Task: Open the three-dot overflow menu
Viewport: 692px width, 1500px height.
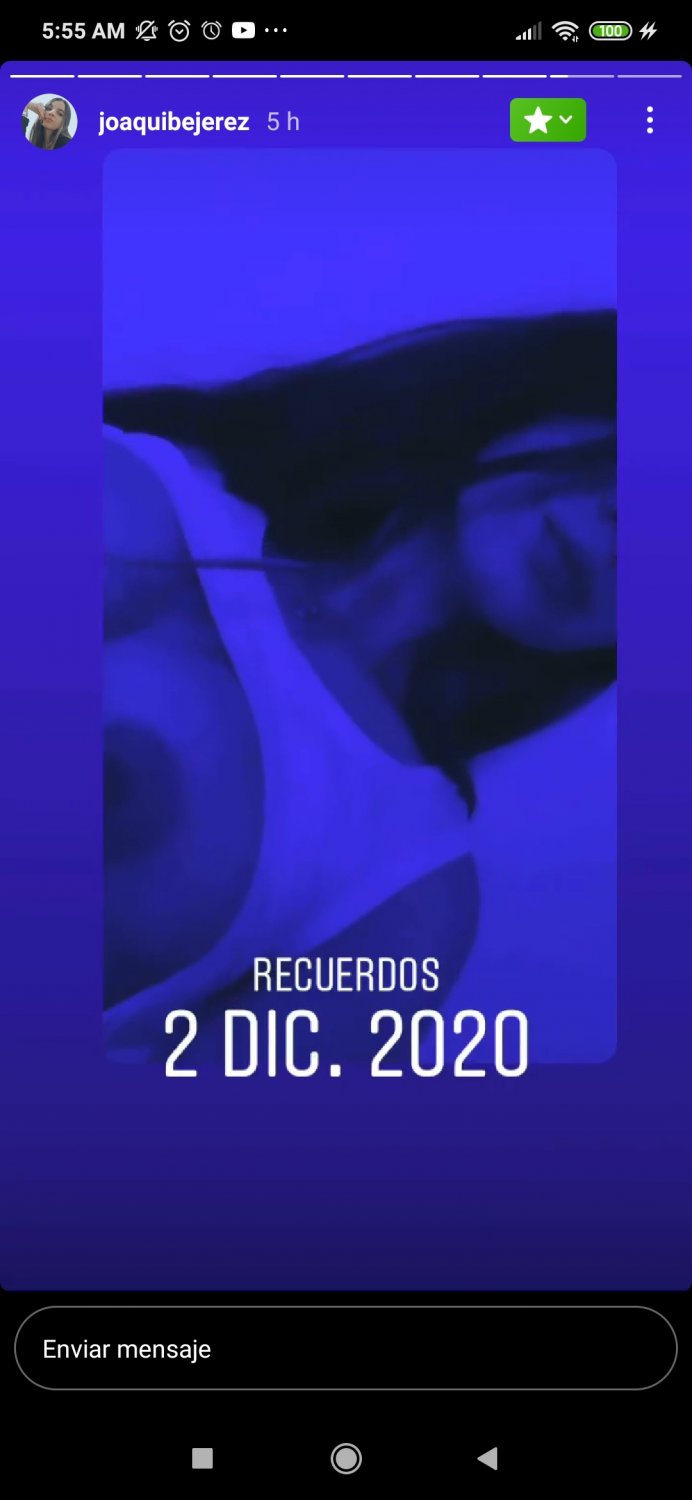Action: [x=650, y=121]
